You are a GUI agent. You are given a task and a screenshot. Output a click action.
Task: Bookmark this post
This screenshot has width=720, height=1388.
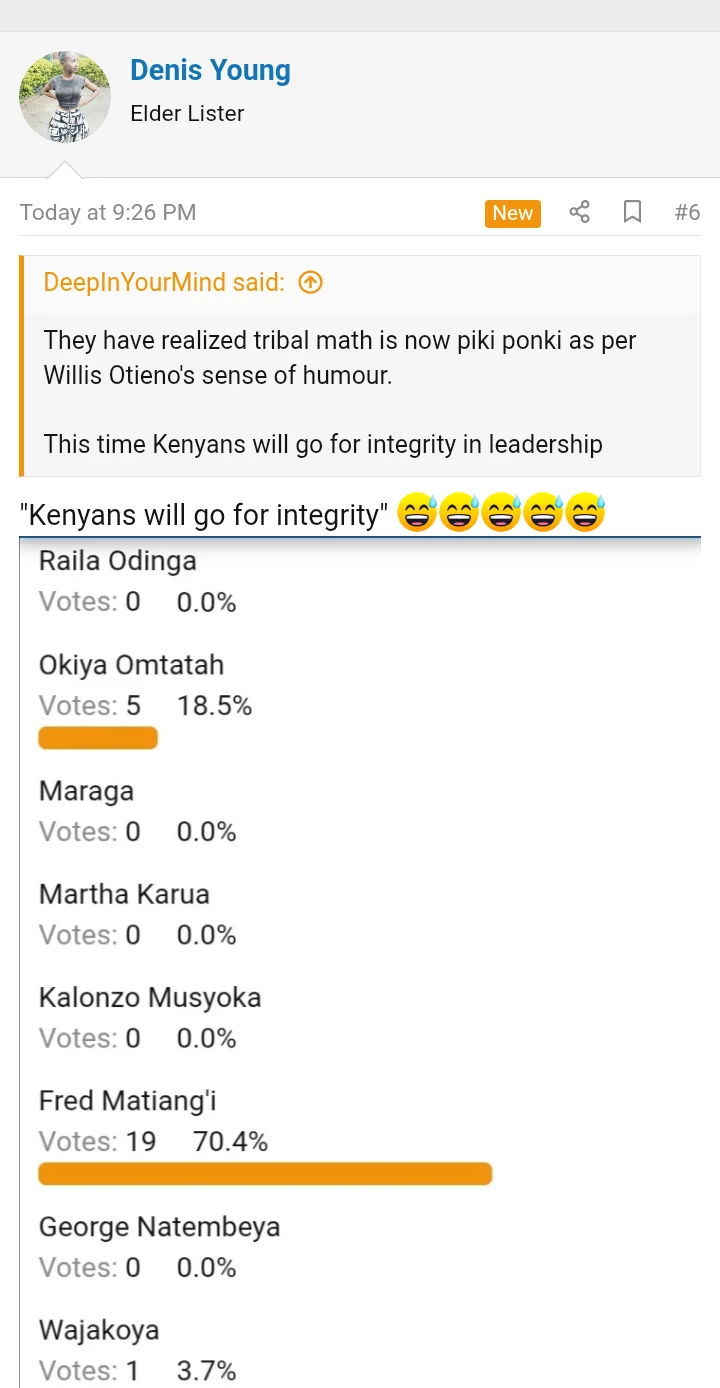632,212
